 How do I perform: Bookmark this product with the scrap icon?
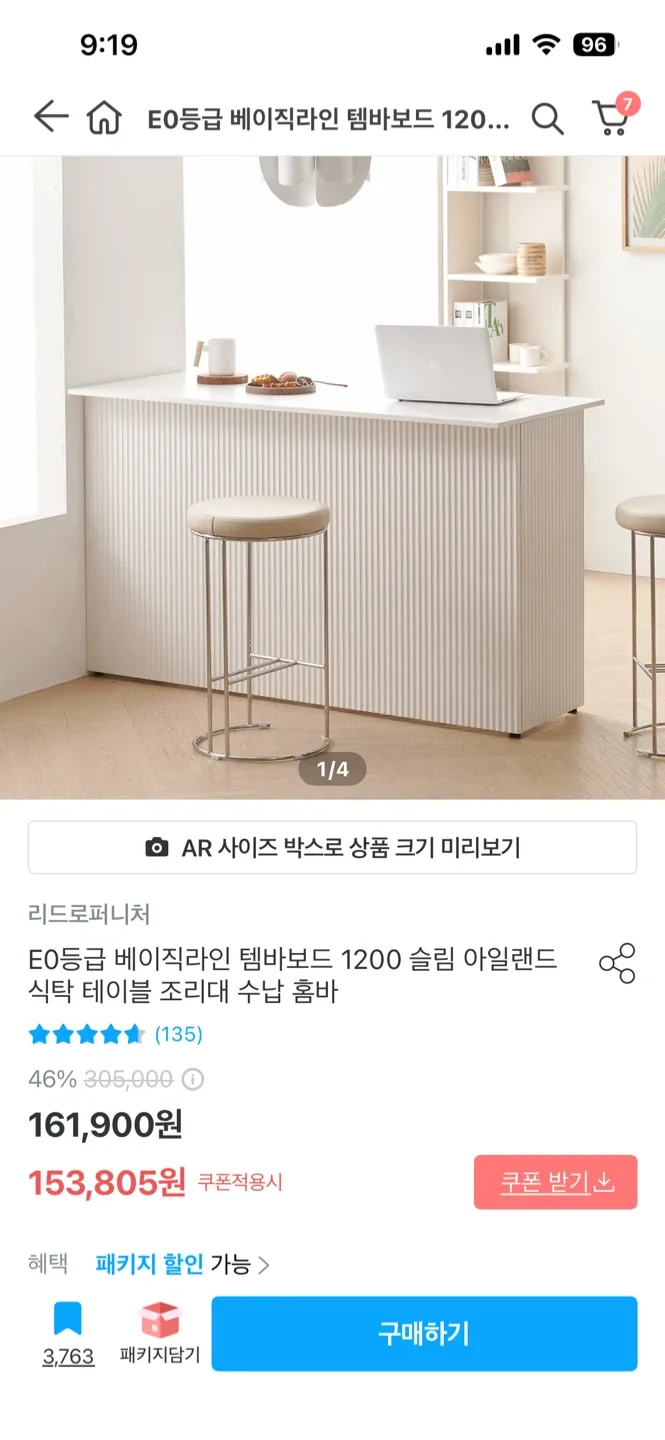click(x=68, y=1321)
